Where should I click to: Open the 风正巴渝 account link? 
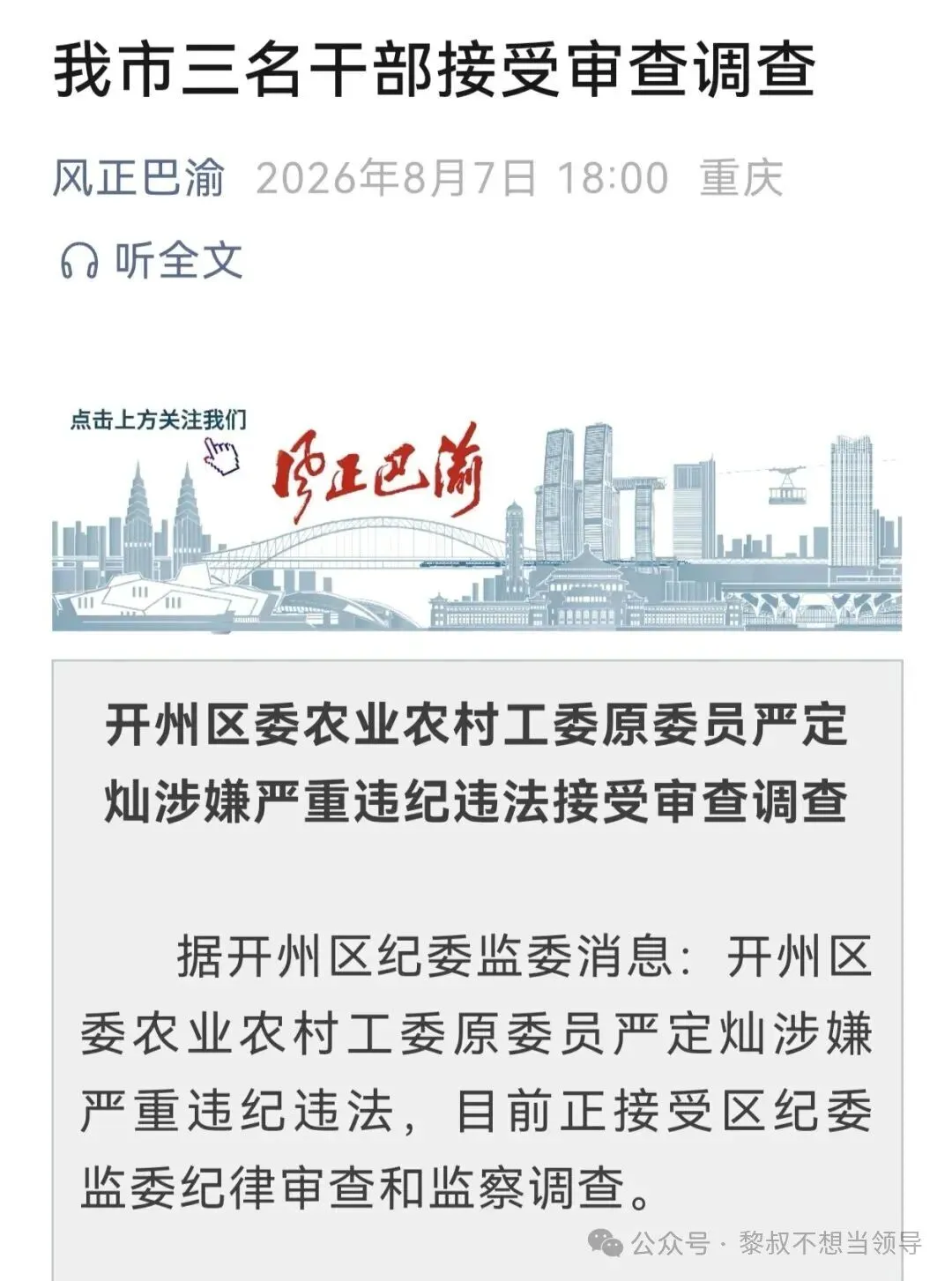(x=139, y=178)
